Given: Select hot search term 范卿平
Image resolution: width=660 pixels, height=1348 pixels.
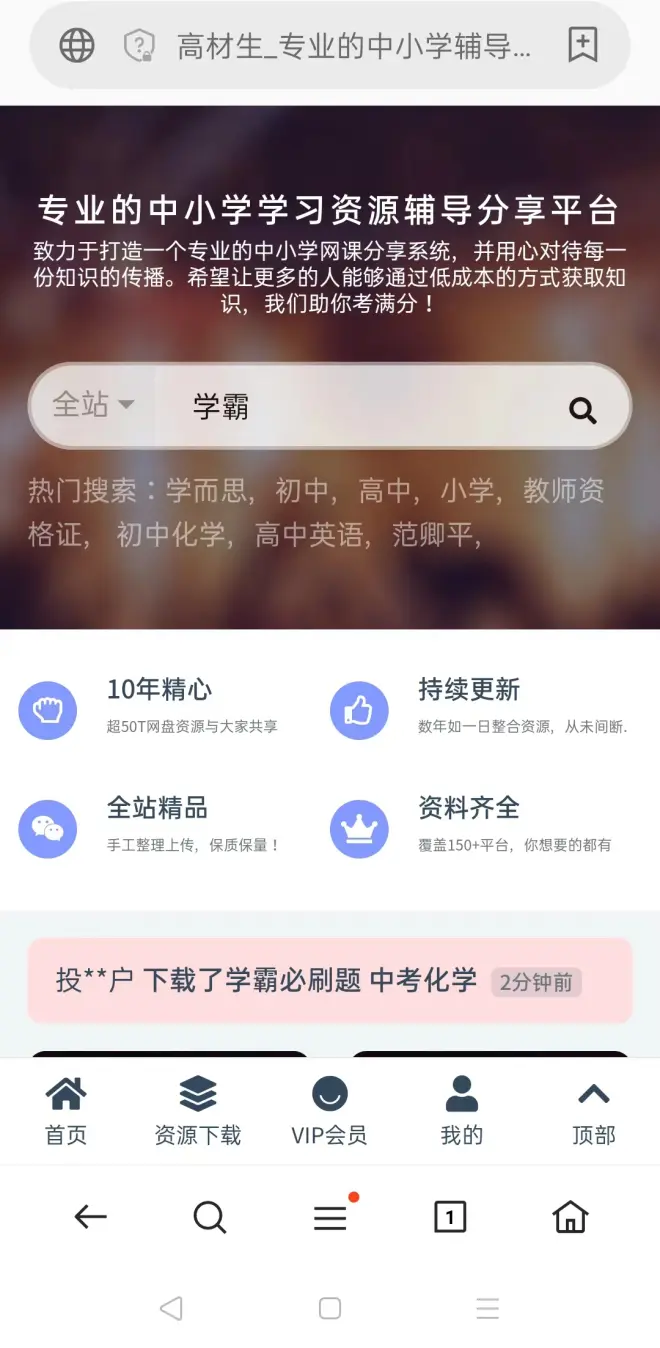Looking at the screenshot, I should (x=431, y=535).
